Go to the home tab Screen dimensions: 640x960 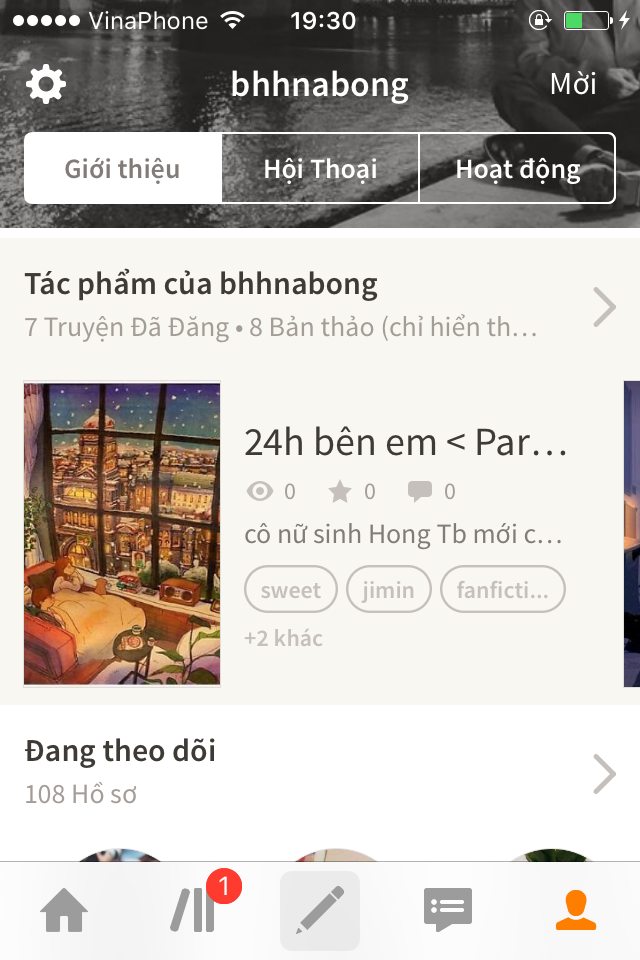click(64, 910)
